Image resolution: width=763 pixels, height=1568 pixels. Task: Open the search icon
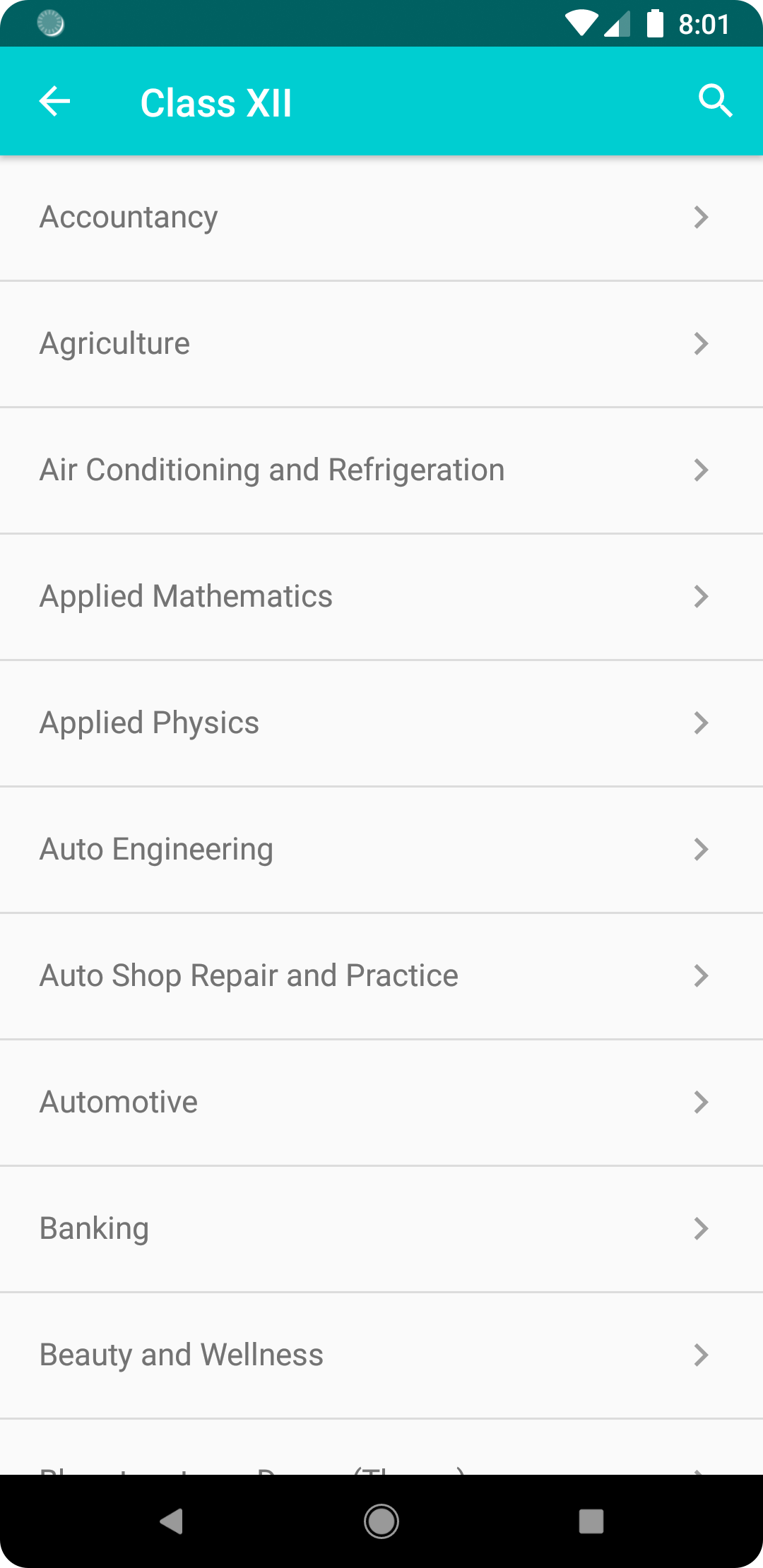pos(715,102)
